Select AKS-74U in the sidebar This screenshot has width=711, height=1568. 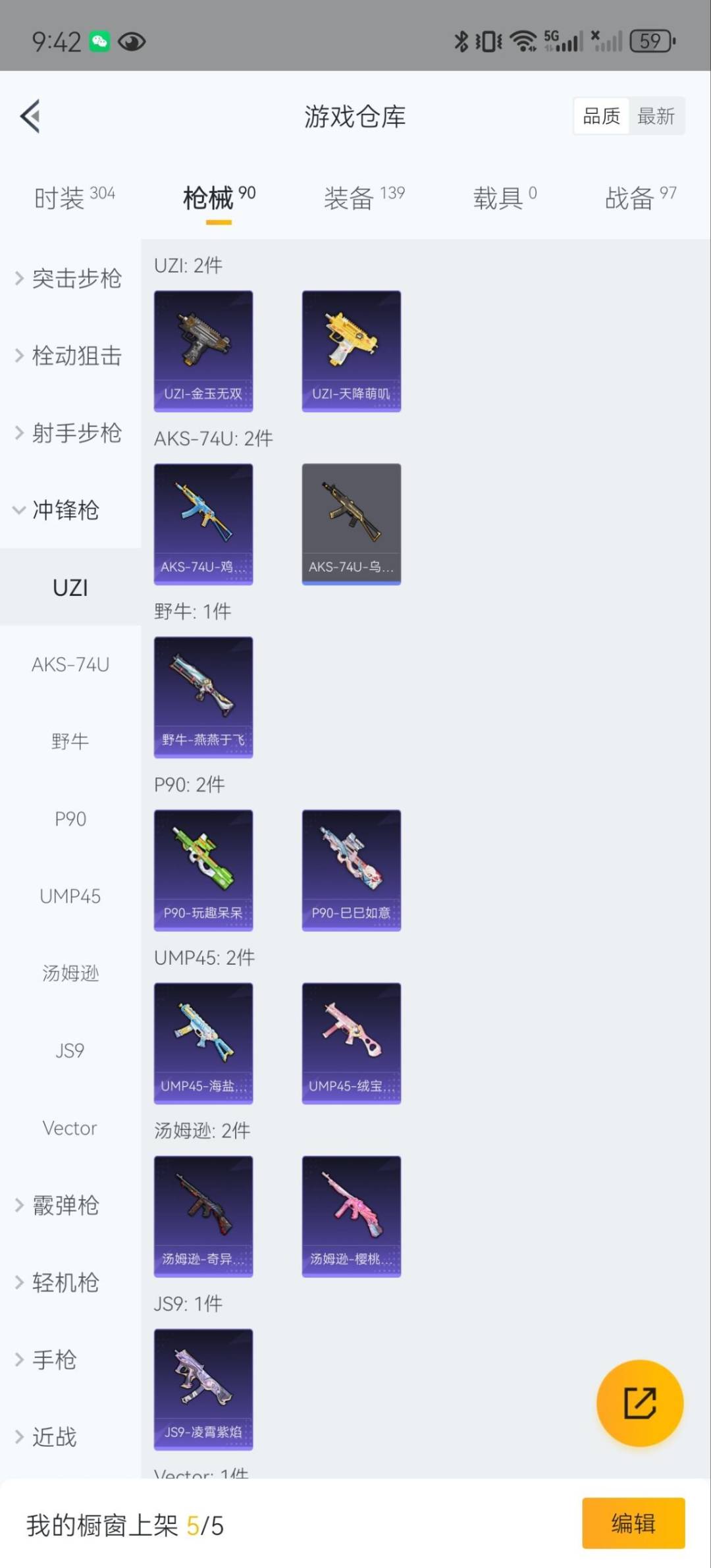[70, 664]
